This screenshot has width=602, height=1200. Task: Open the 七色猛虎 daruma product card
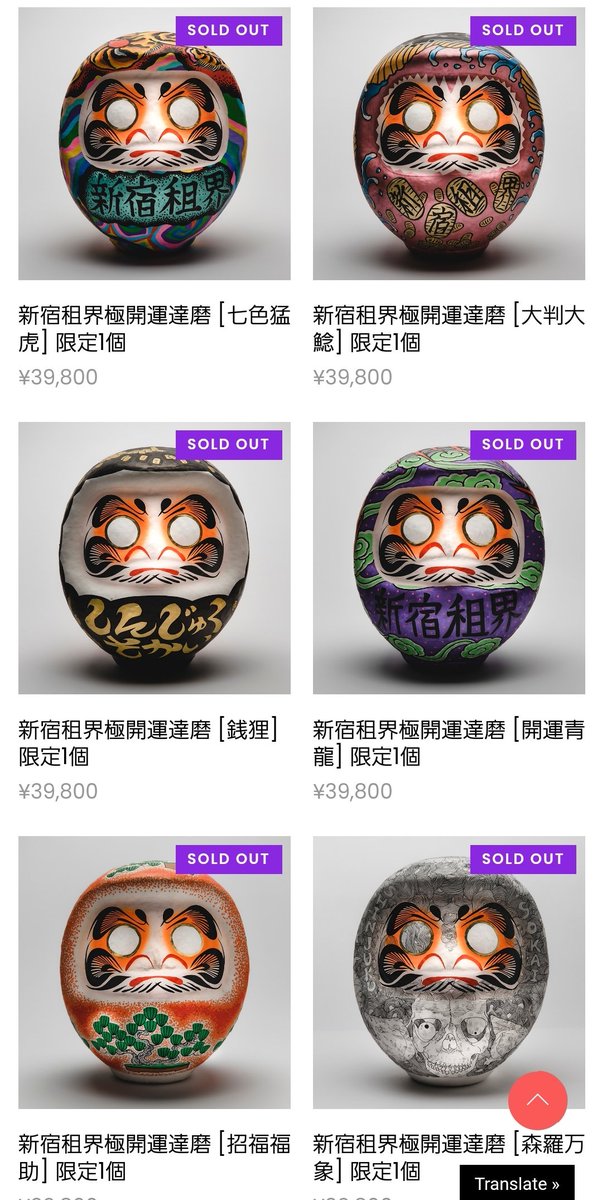point(154,145)
